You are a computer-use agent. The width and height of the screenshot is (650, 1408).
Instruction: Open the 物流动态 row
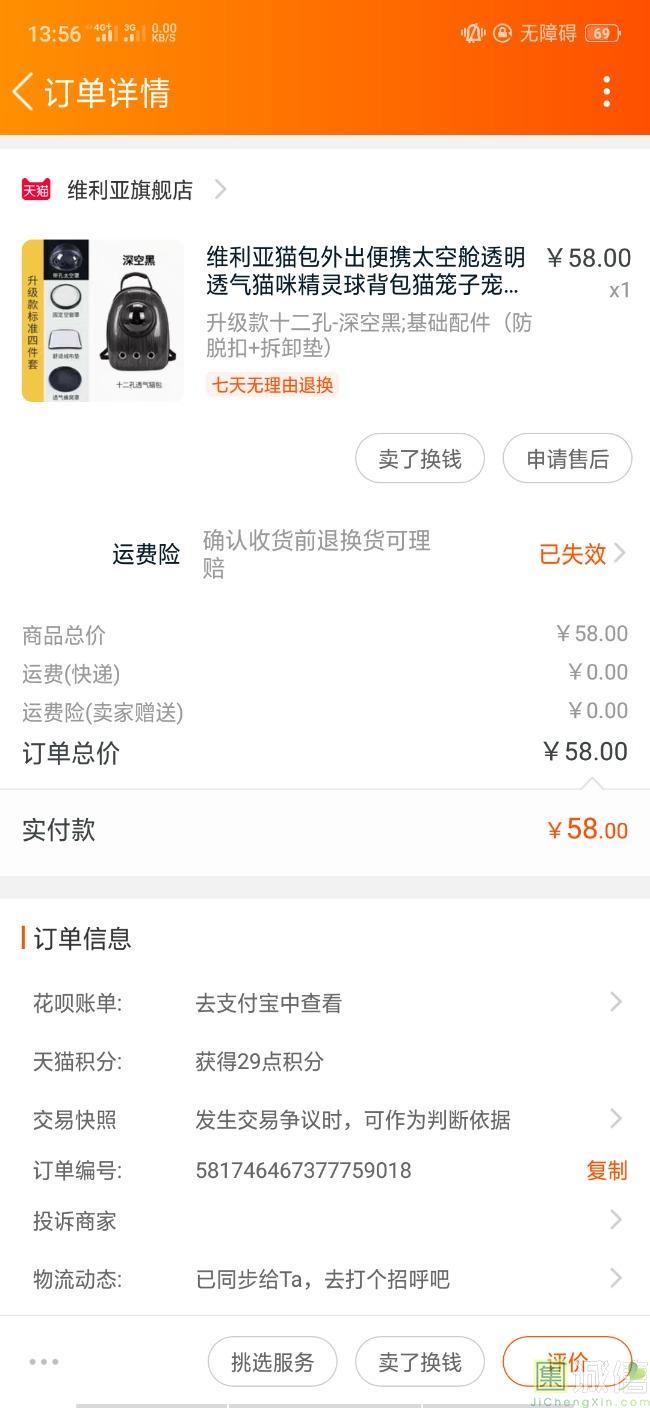point(326,1278)
